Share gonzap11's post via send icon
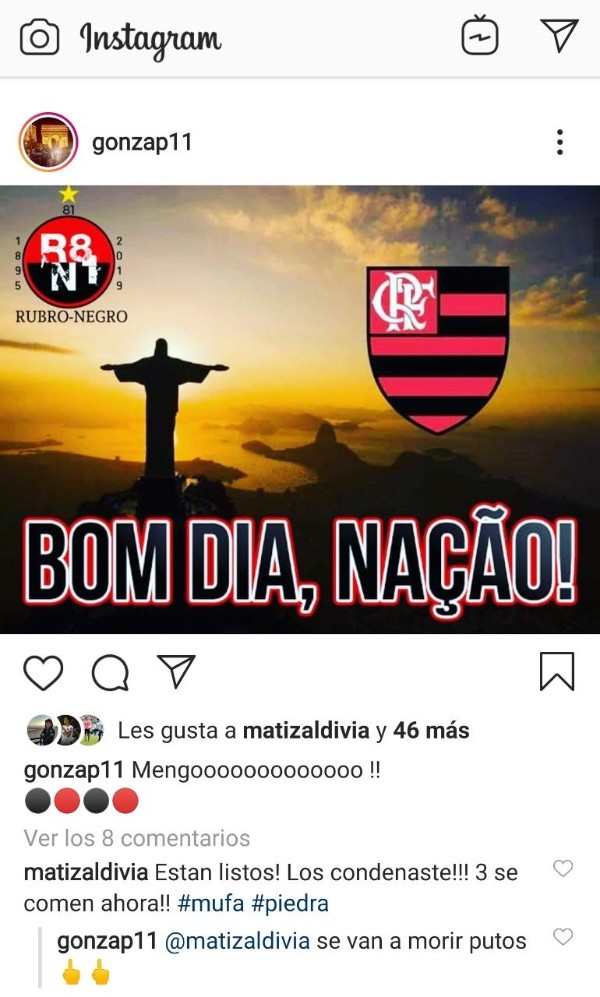The width and height of the screenshot is (600, 997). pos(176,671)
